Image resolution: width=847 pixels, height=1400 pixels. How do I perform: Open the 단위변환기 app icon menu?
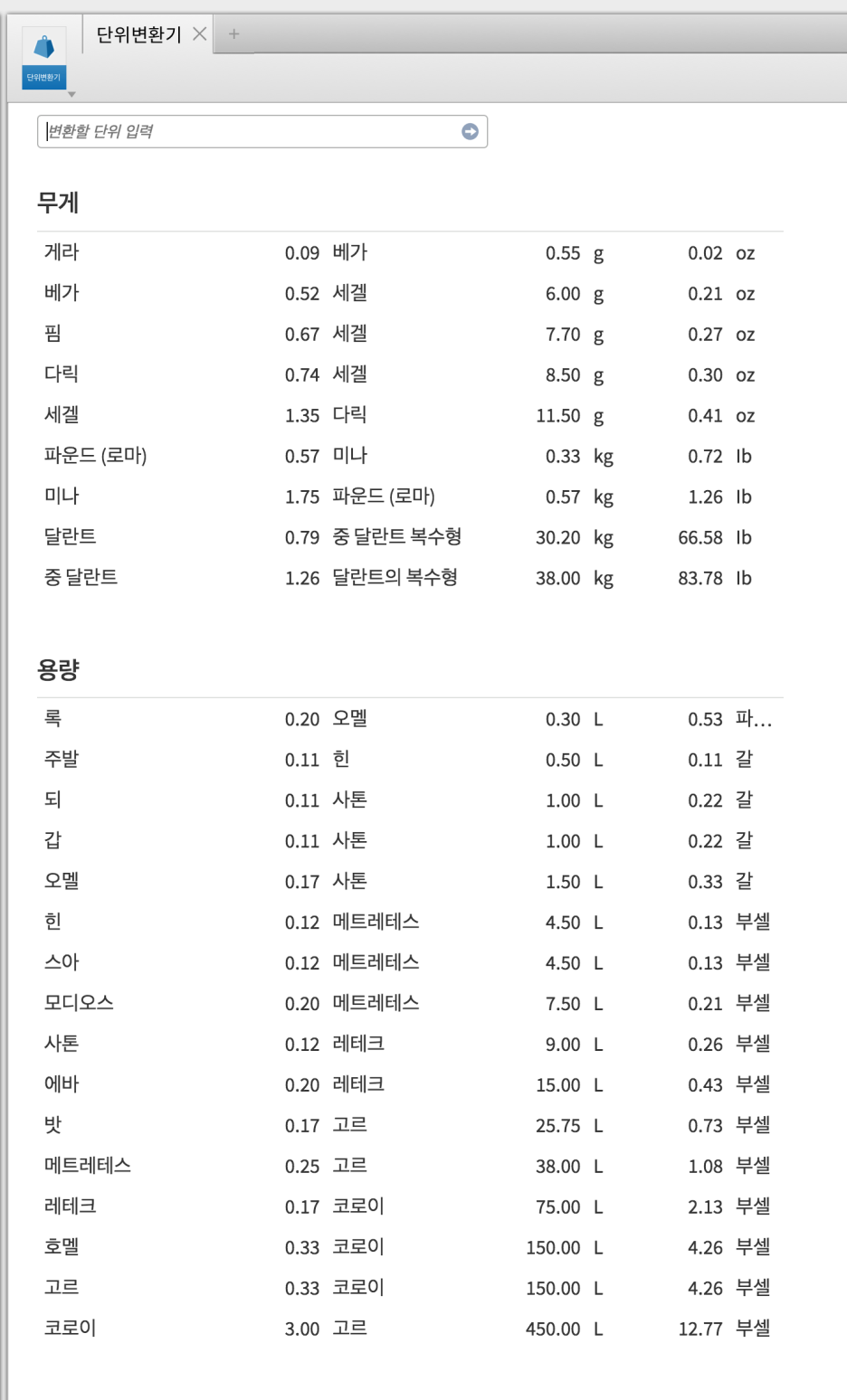pyautogui.click(x=44, y=60)
